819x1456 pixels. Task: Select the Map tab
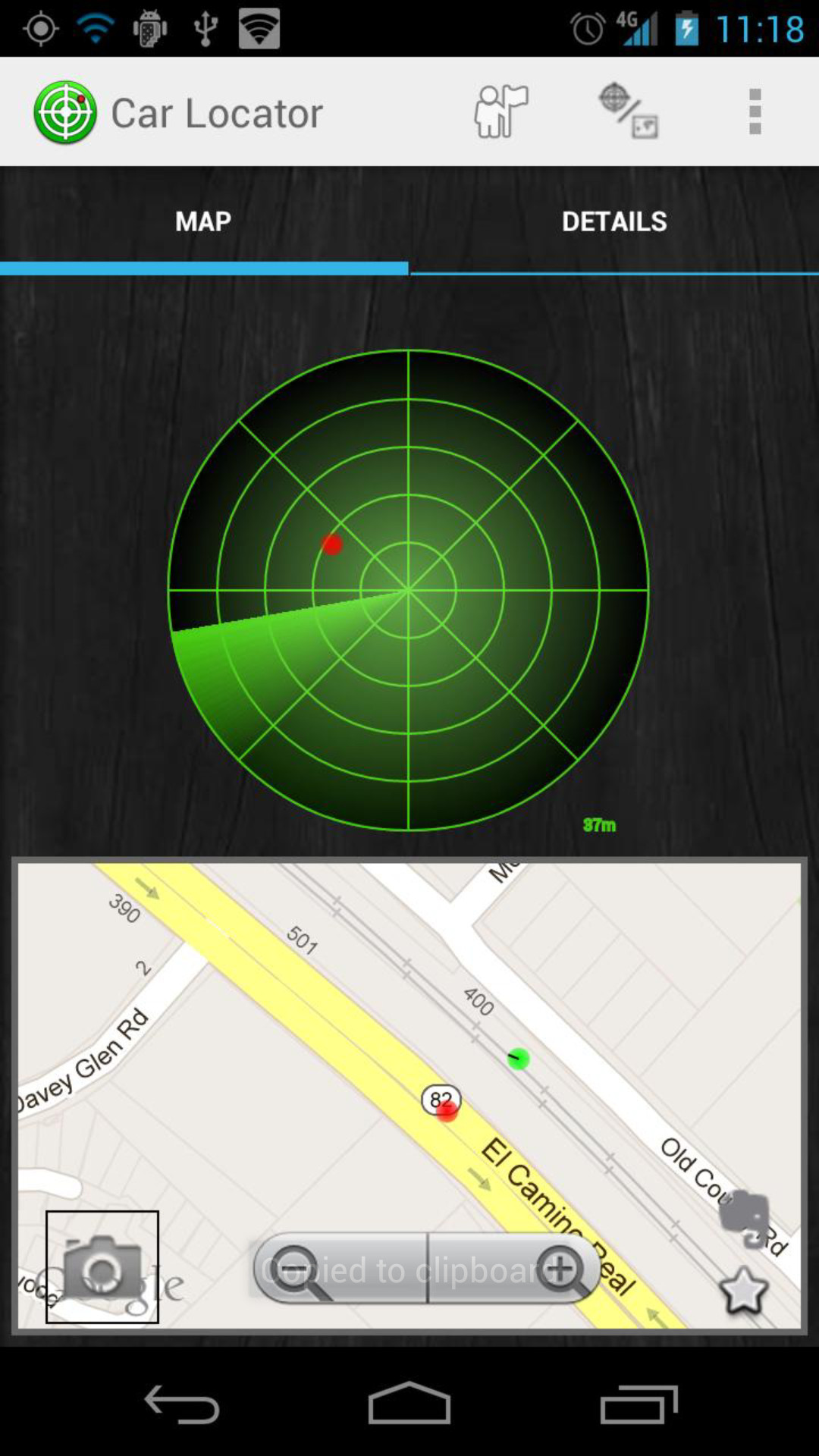pyautogui.click(x=203, y=221)
